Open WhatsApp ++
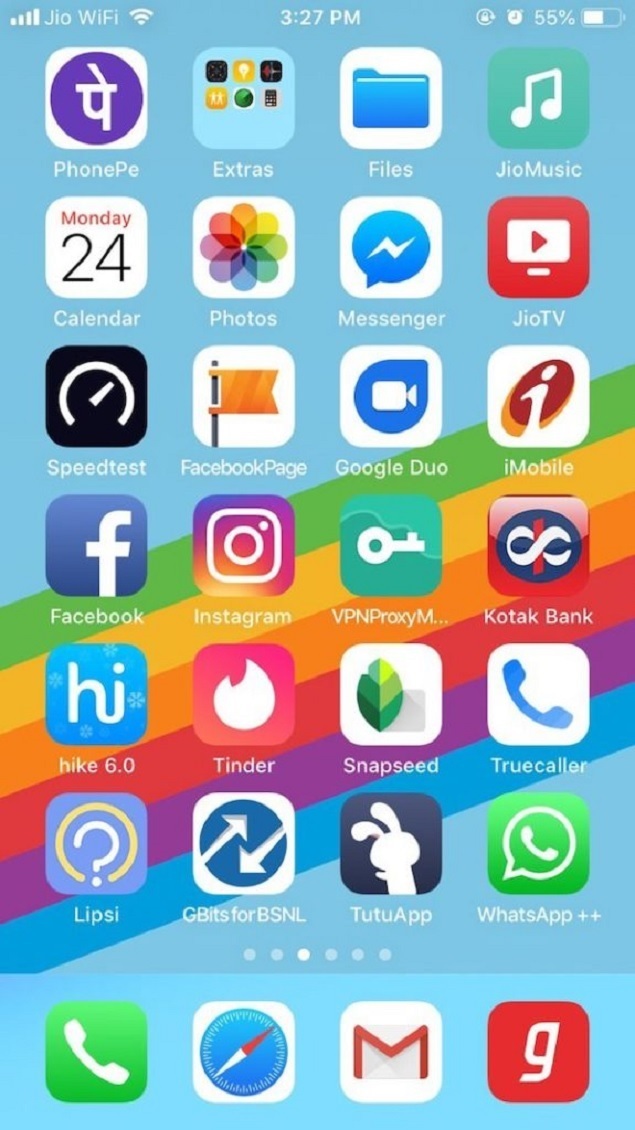This screenshot has height=1130, width=635. [x=538, y=843]
